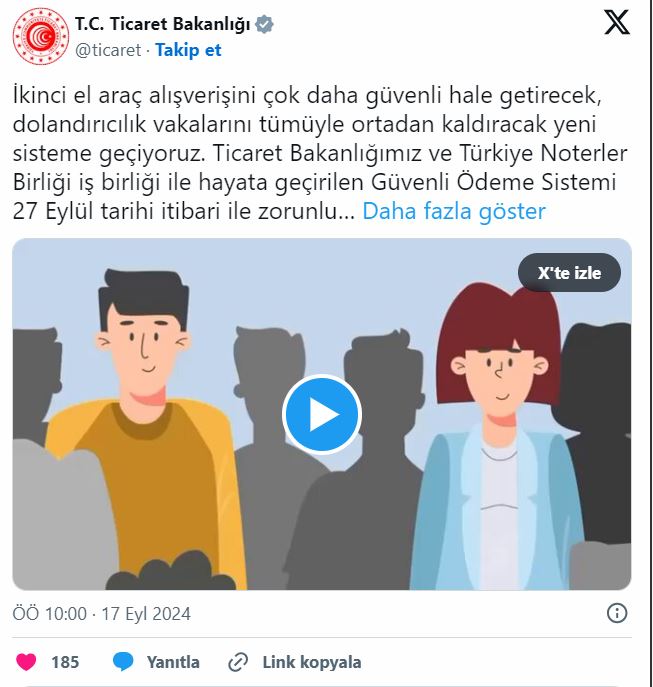Tap the X'te izle button
Viewport: 653px width, 687px height.
[569, 273]
